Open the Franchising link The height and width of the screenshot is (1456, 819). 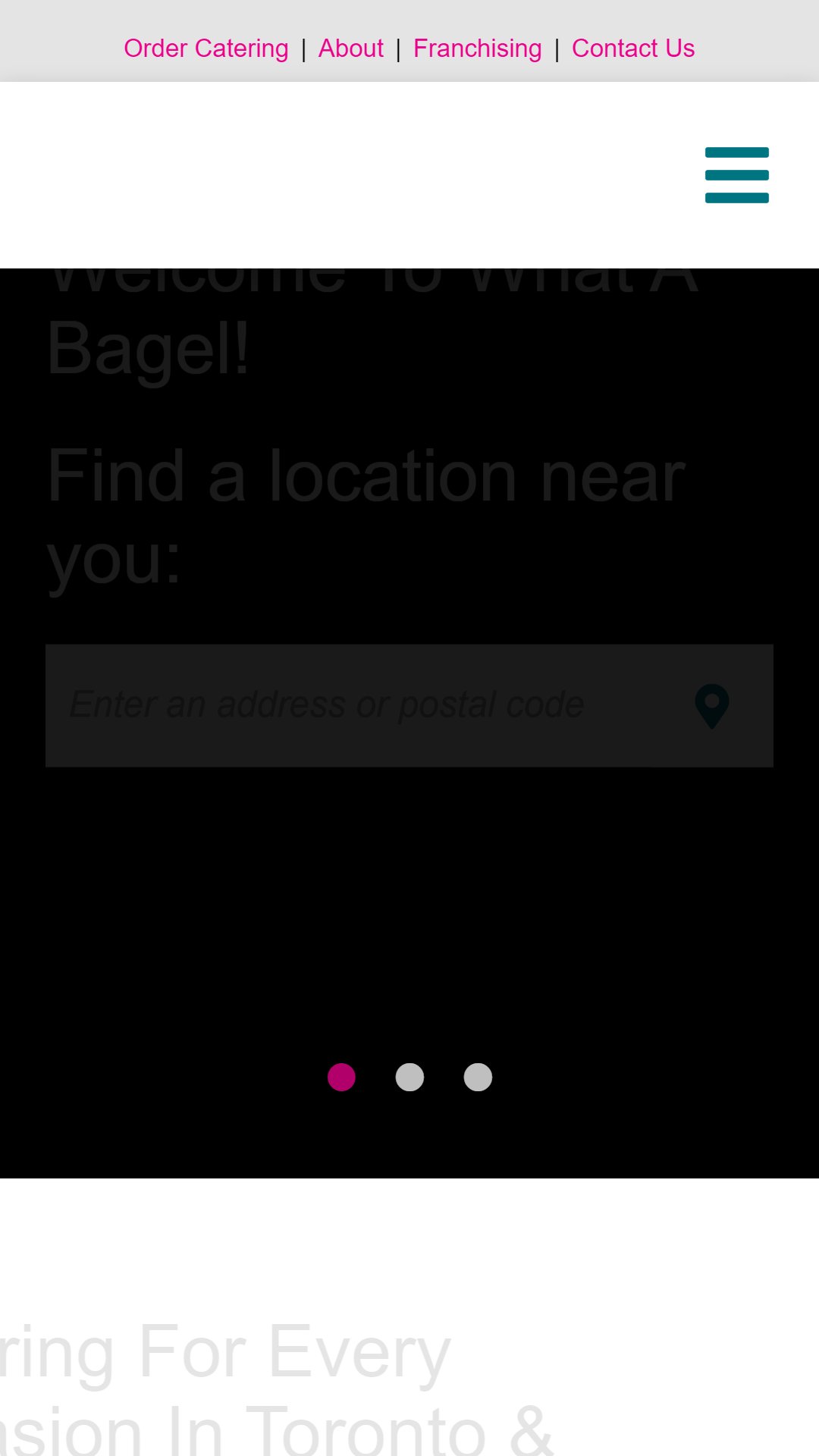478,49
